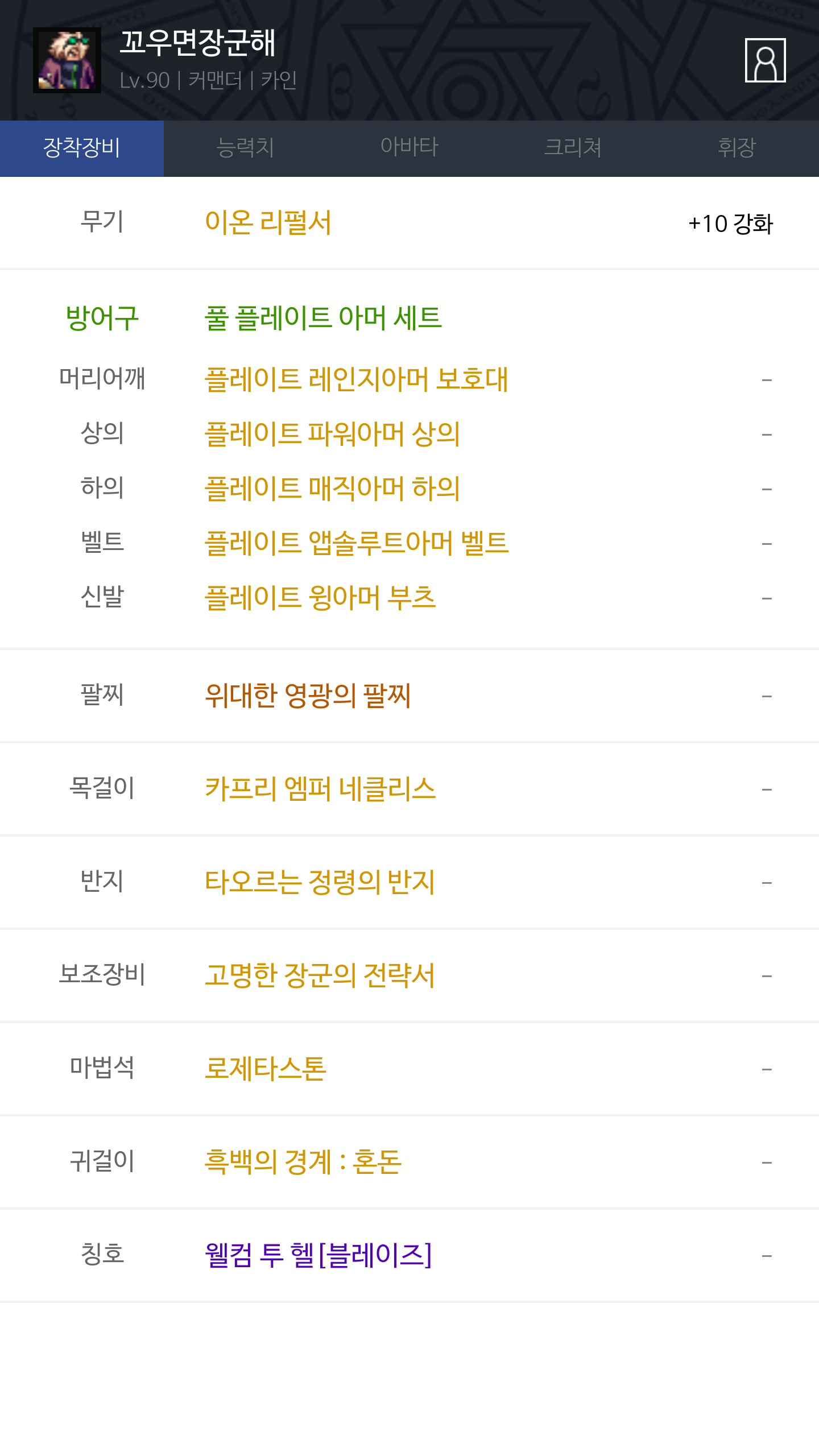Open the 크리쳐 tab
819x1456 pixels.
point(573,148)
